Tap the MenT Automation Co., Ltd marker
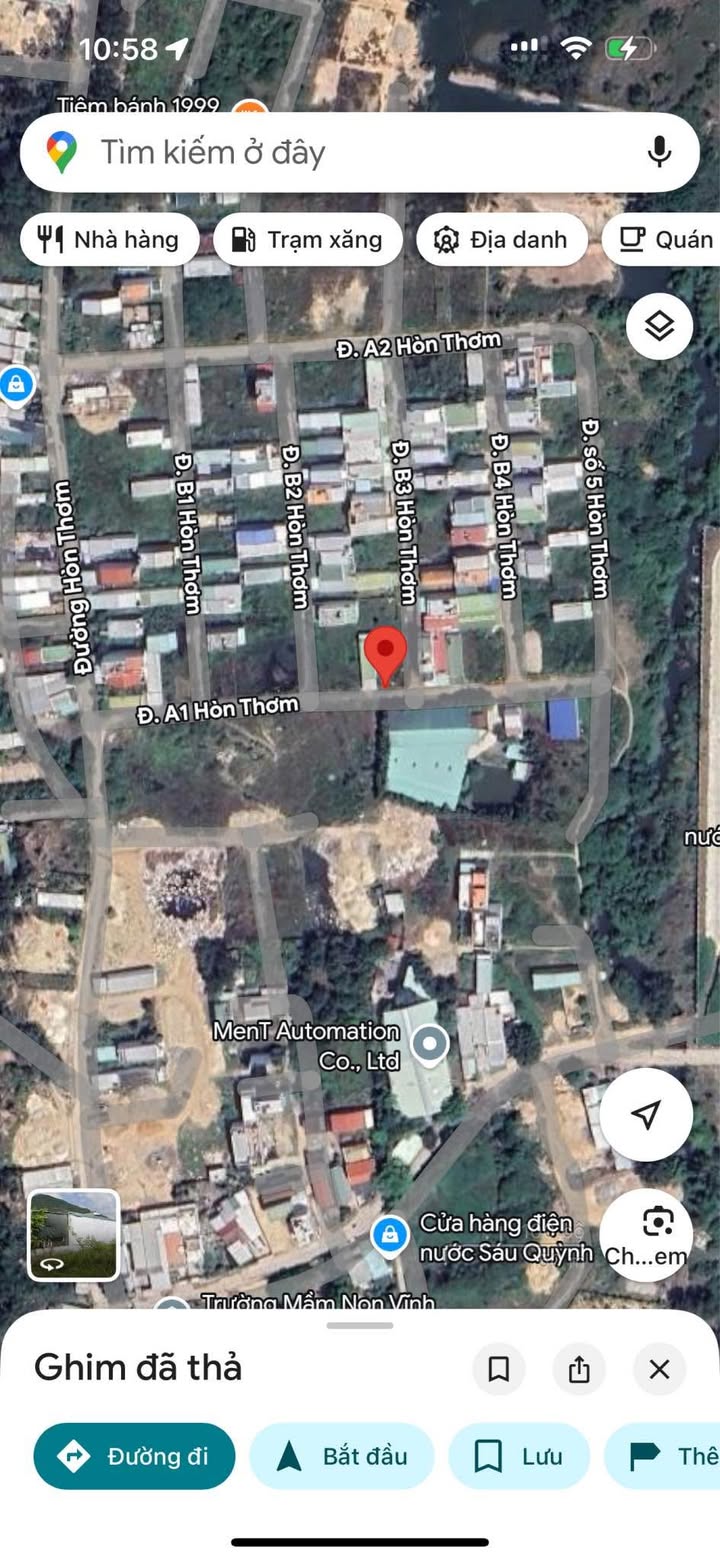 pos(431,1044)
